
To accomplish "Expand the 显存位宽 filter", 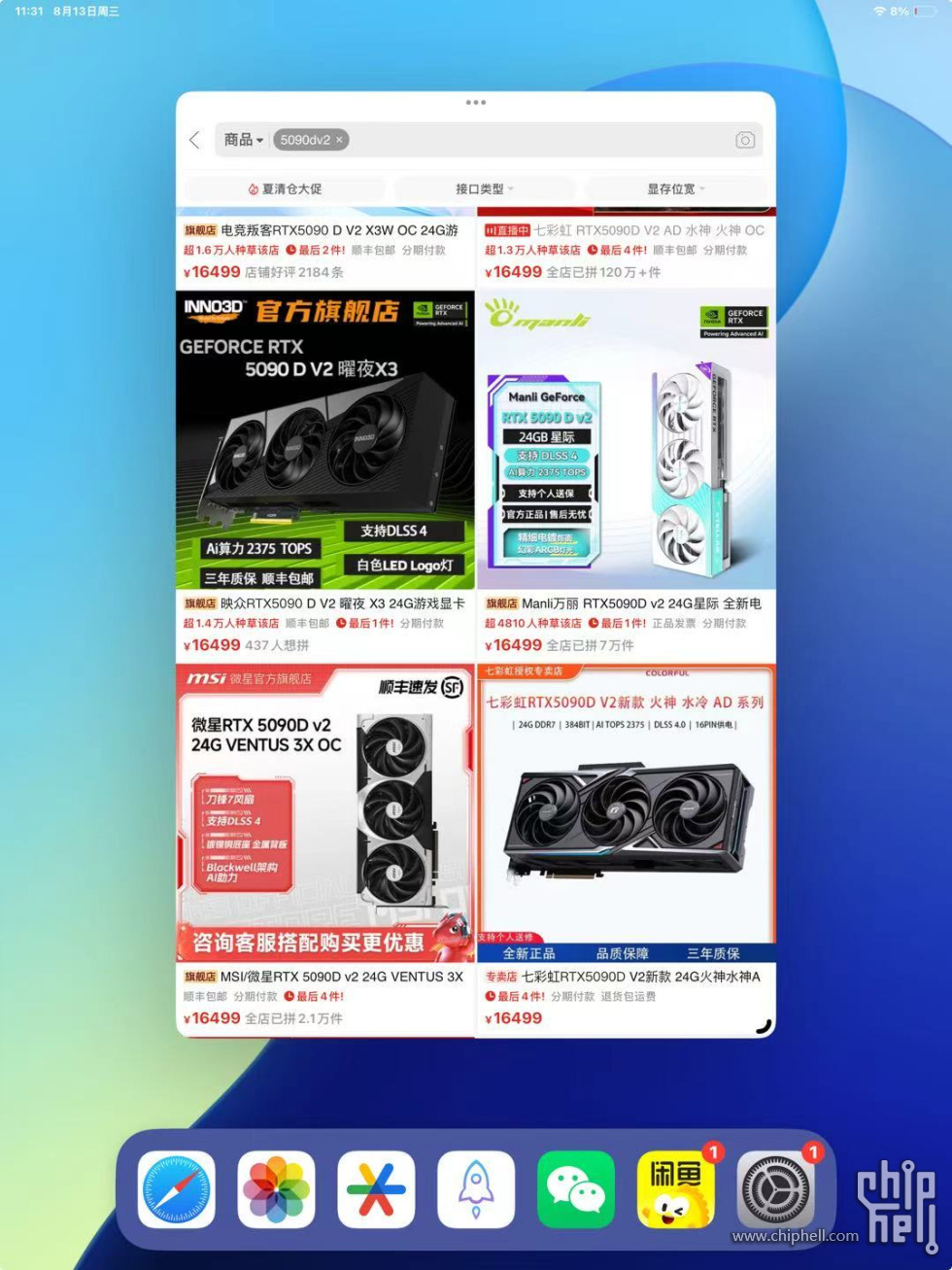I will point(676,189).
